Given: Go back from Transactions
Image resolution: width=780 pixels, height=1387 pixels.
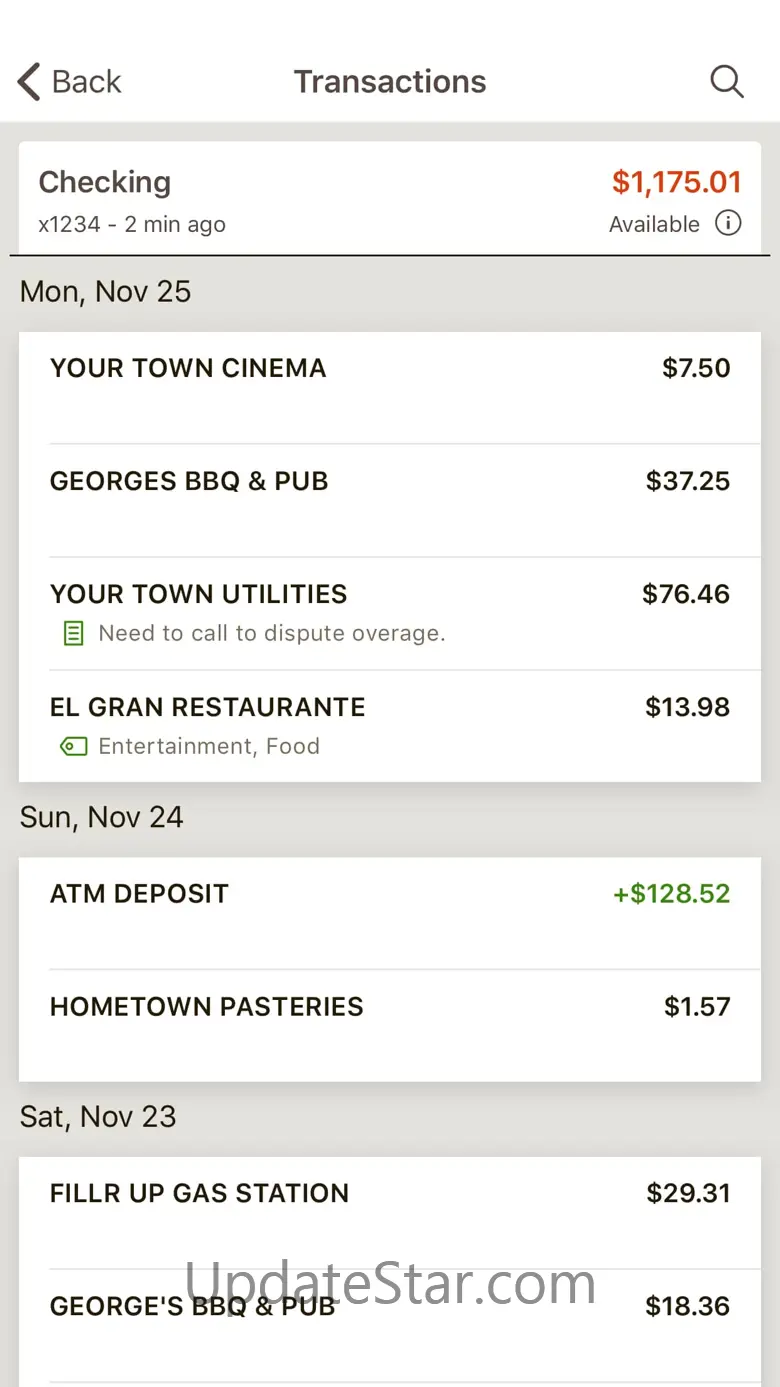Looking at the screenshot, I should (70, 82).
